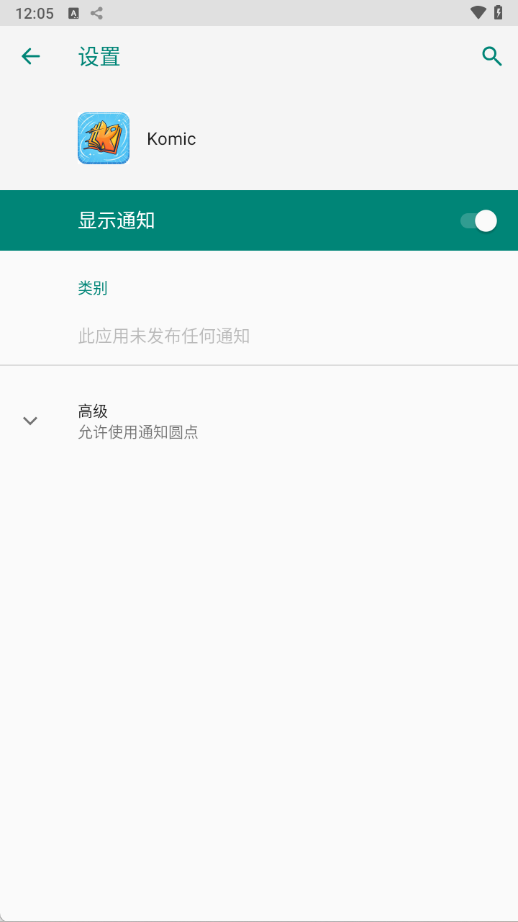
Task: Expand the 高级 section
Action: pyautogui.click(x=259, y=421)
